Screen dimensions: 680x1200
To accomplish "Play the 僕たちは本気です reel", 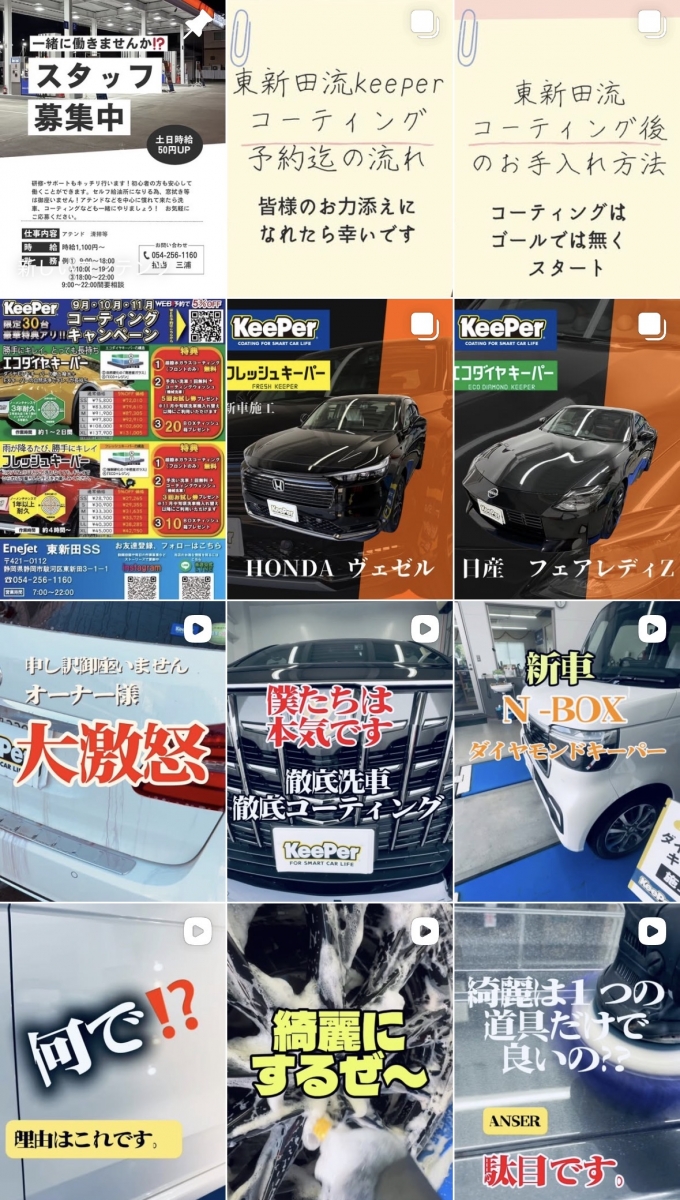I will pos(340,750).
